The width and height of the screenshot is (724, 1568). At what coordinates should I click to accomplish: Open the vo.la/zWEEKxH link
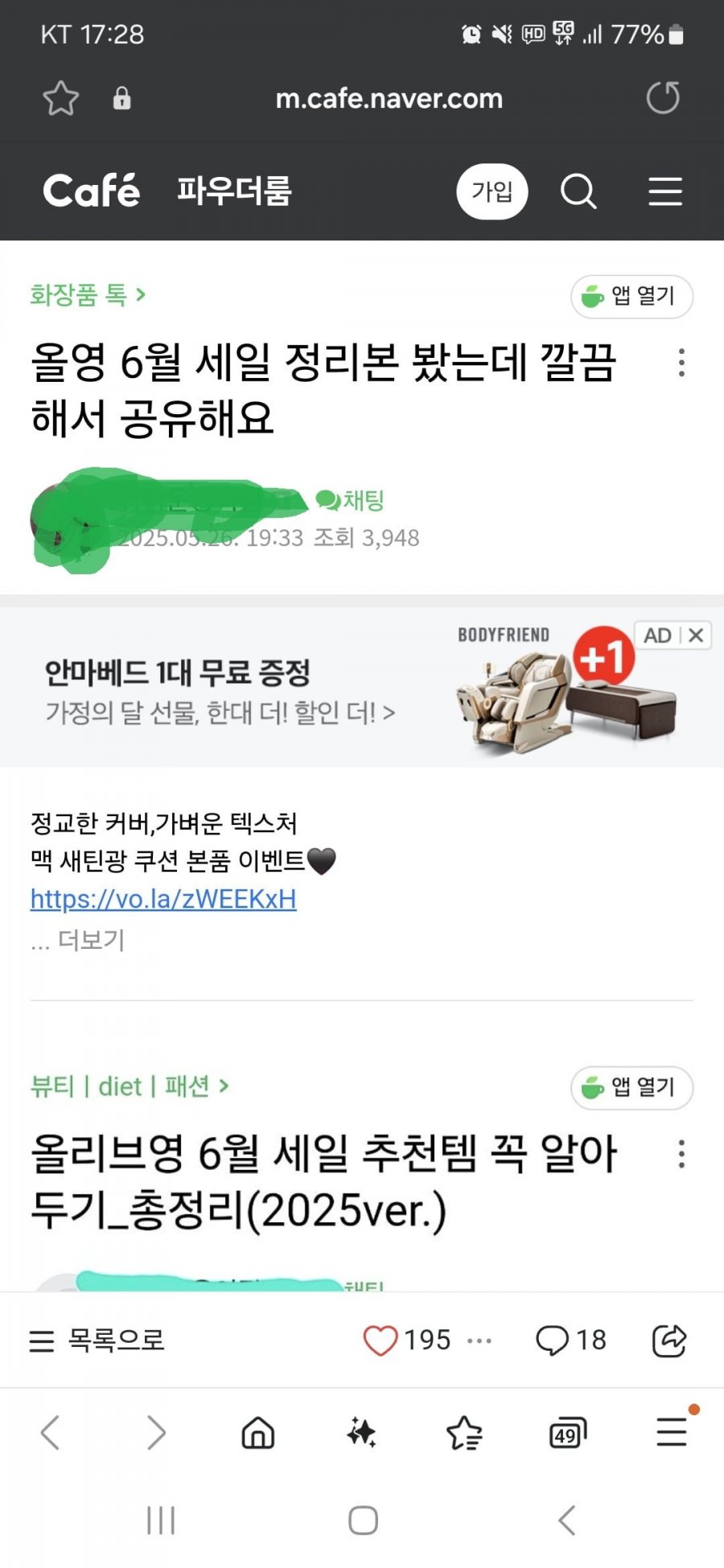click(163, 898)
